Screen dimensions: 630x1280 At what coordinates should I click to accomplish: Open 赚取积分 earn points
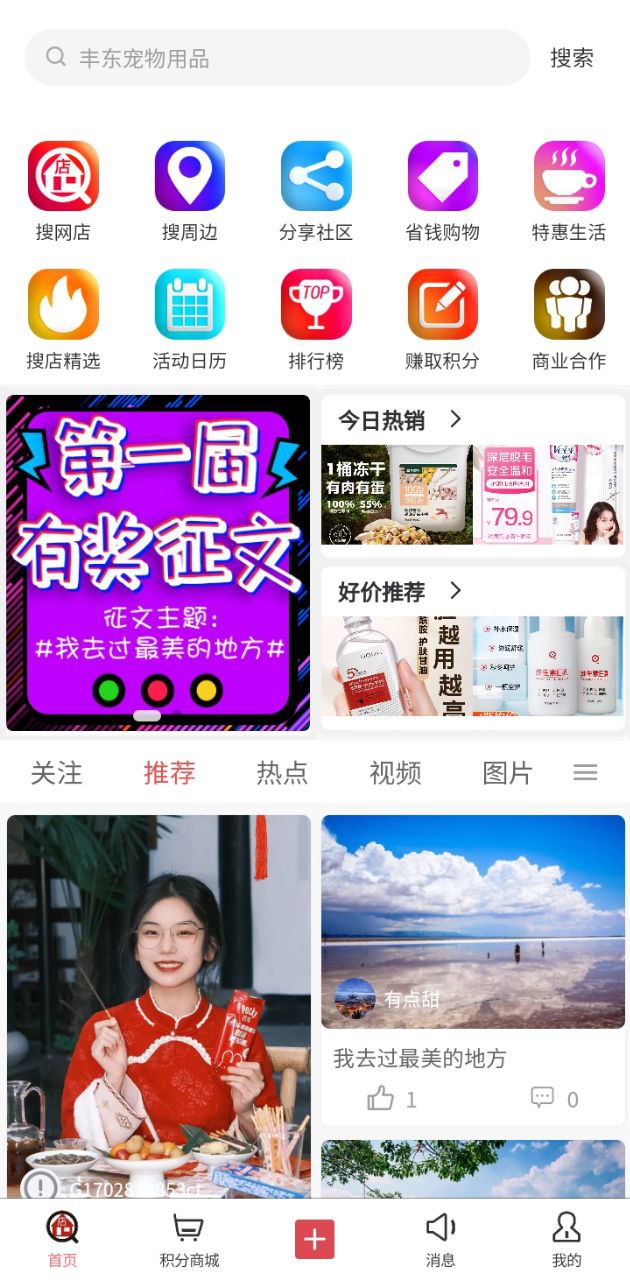point(442,319)
